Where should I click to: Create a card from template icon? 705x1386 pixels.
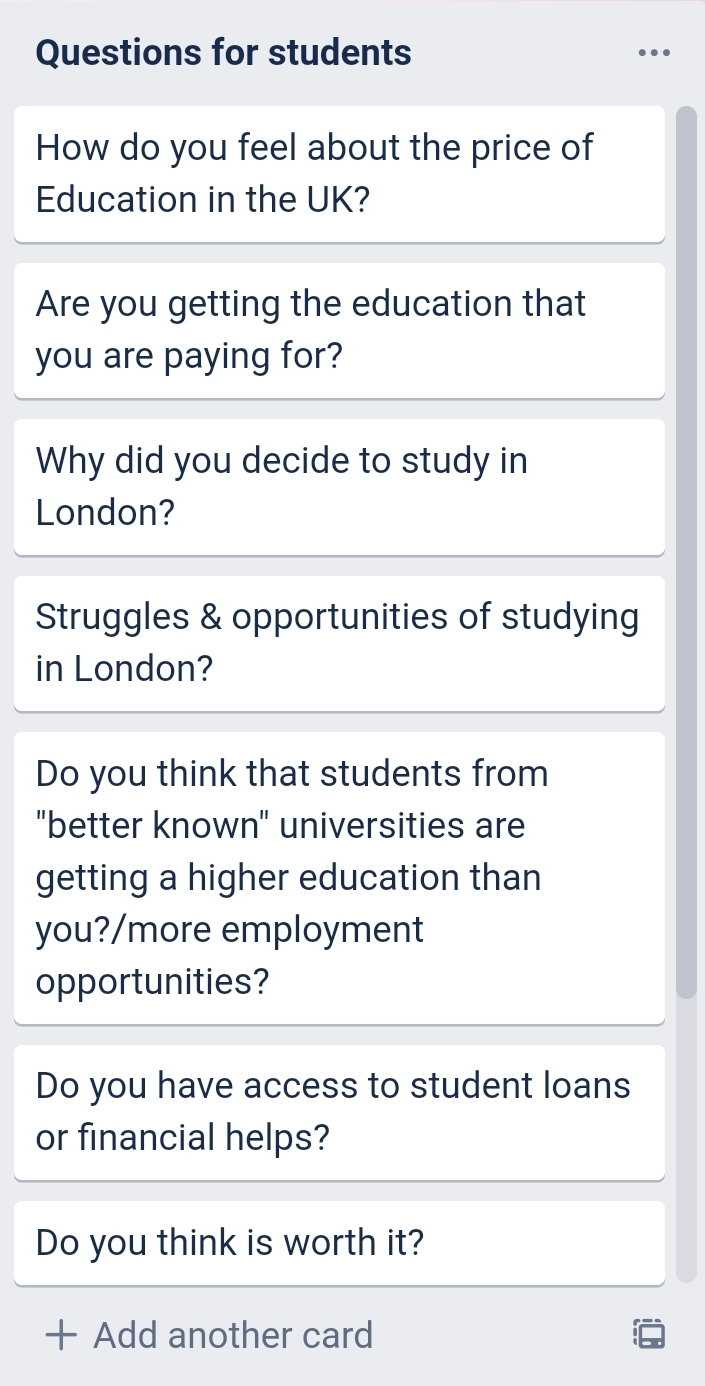click(x=649, y=1334)
